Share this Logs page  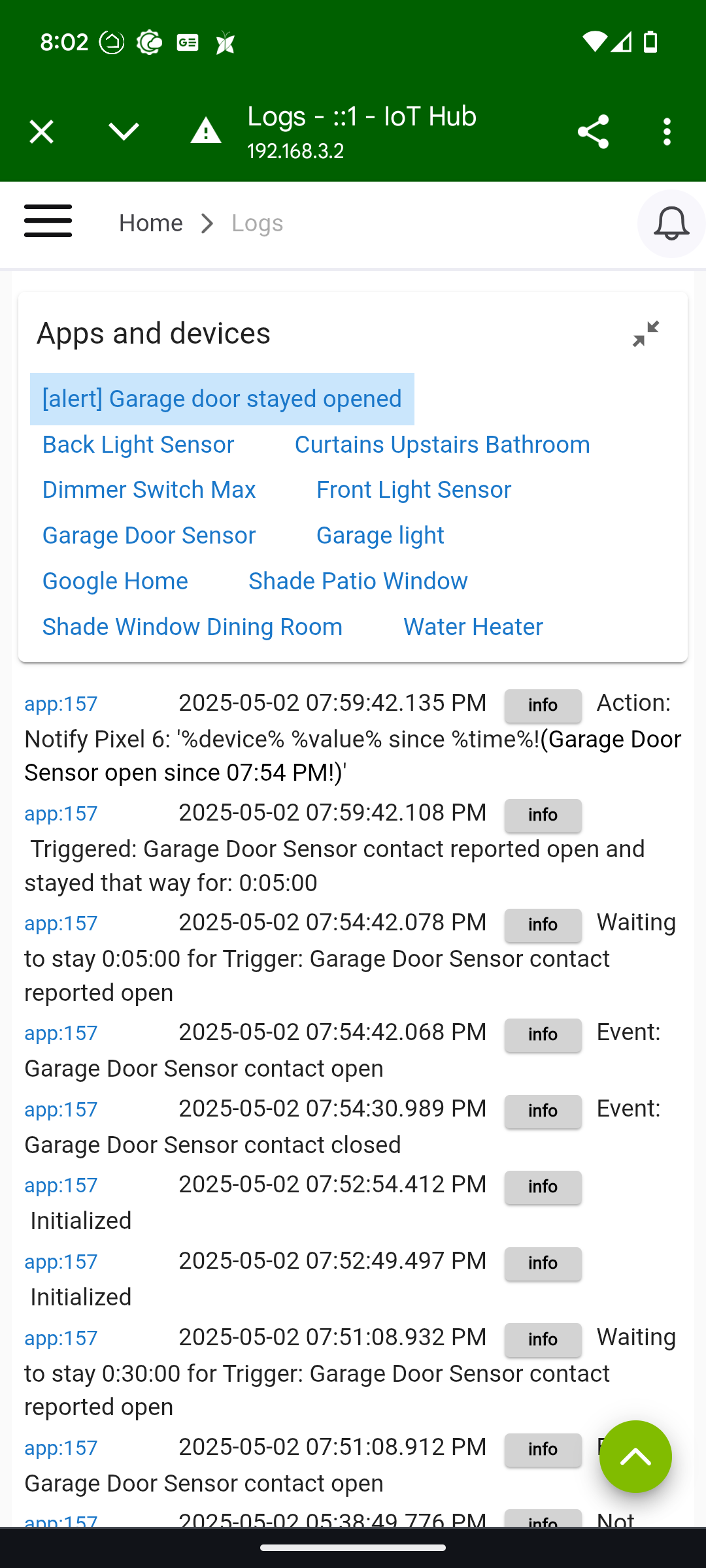(x=594, y=132)
